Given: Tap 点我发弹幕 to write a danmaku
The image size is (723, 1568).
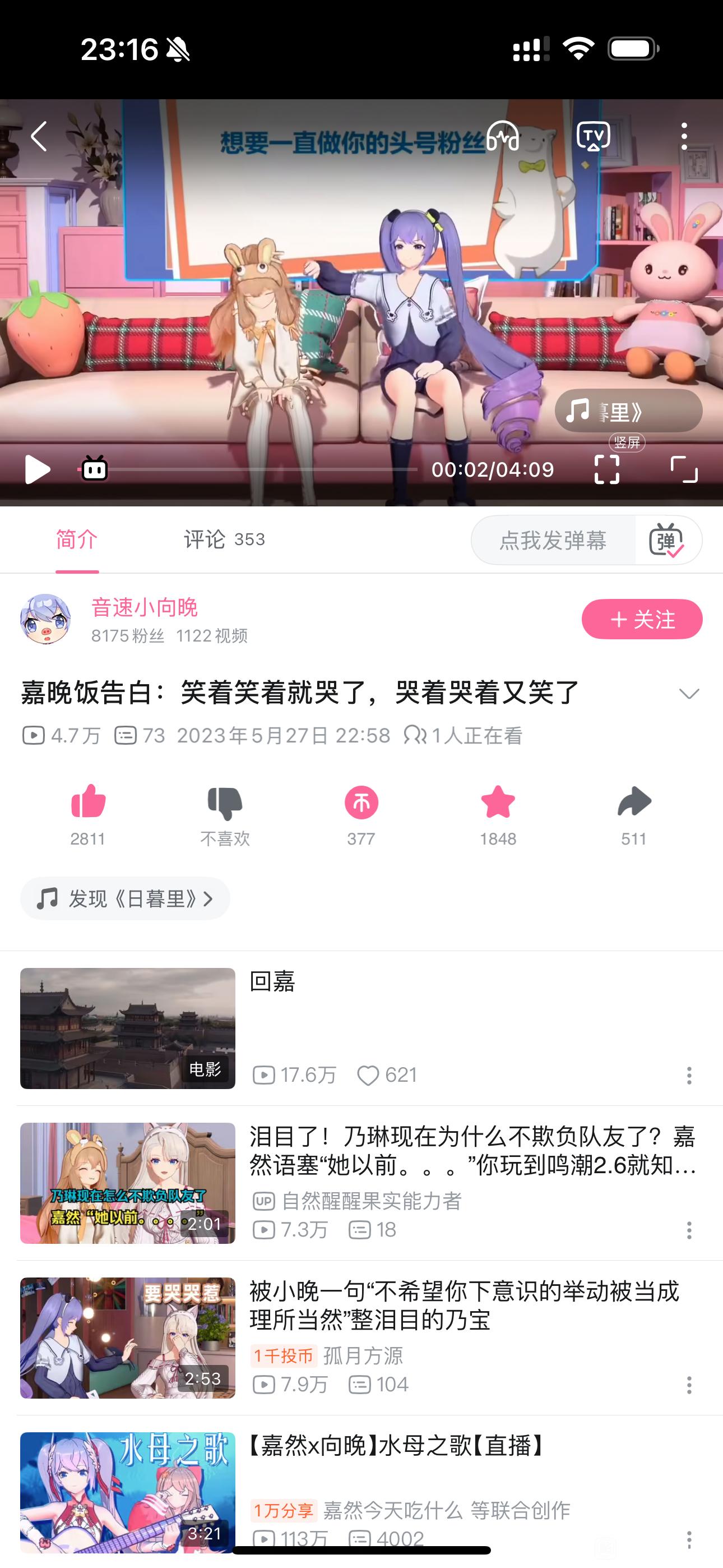Looking at the screenshot, I should tap(553, 540).
